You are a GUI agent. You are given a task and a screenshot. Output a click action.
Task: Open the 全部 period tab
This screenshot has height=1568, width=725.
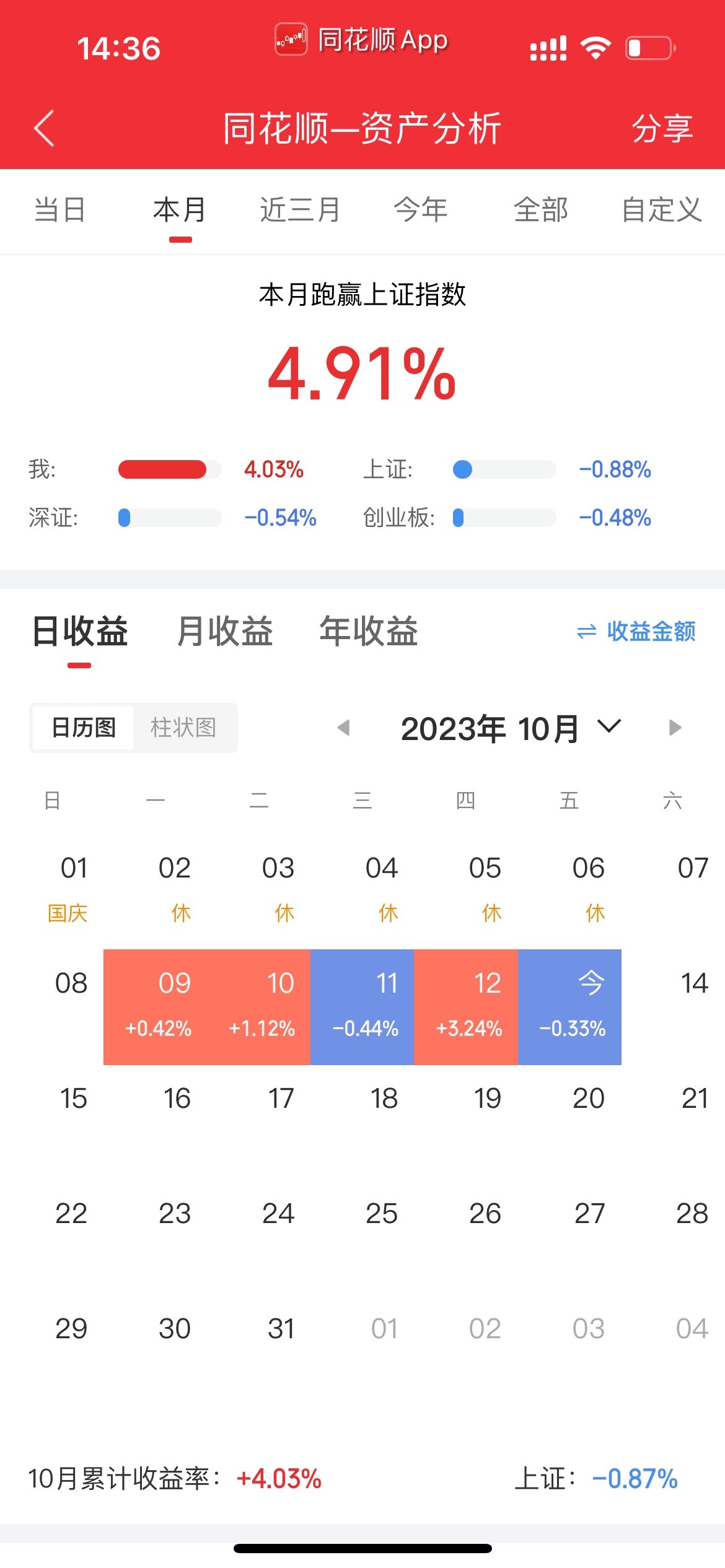click(x=541, y=210)
